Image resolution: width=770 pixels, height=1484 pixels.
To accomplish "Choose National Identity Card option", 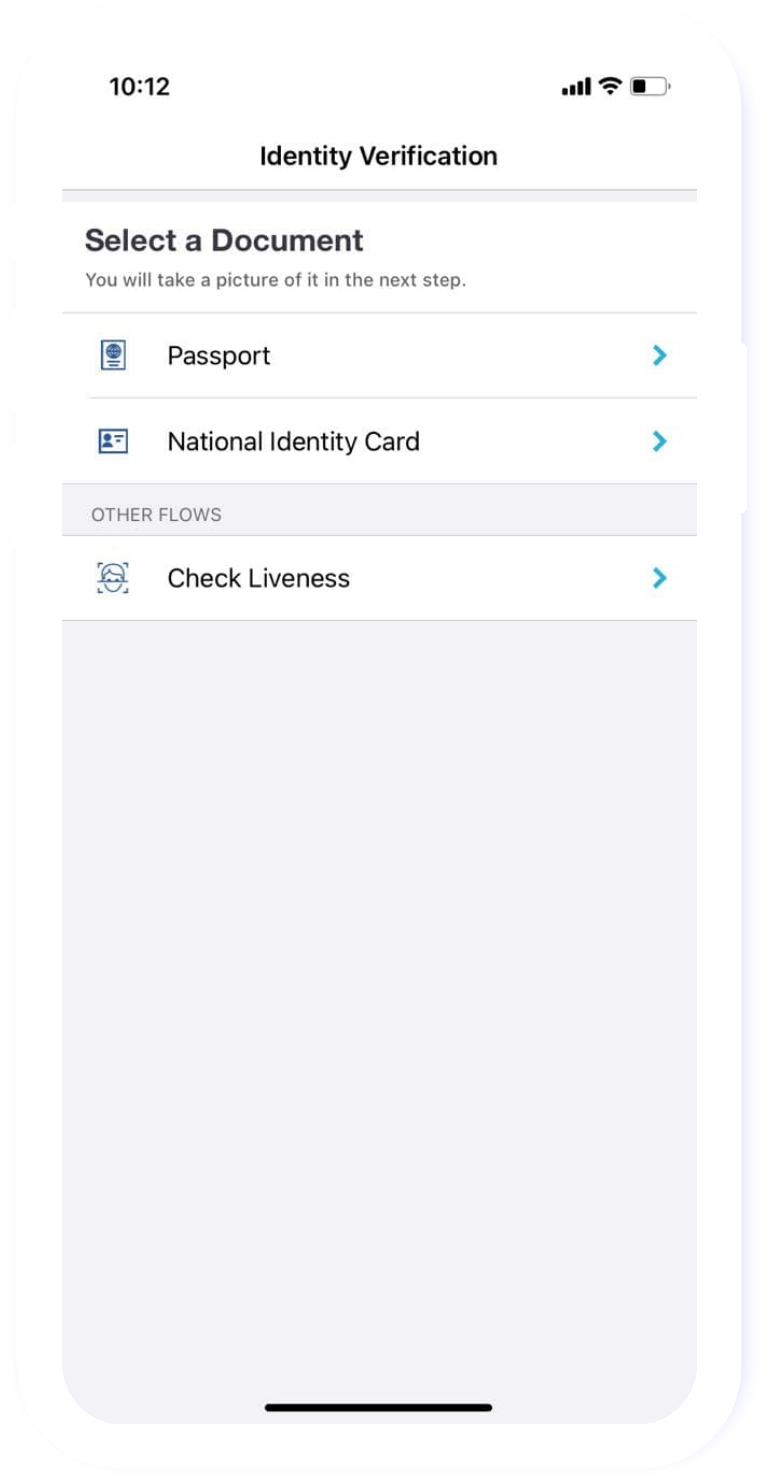I will pyautogui.click(x=378, y=442).
